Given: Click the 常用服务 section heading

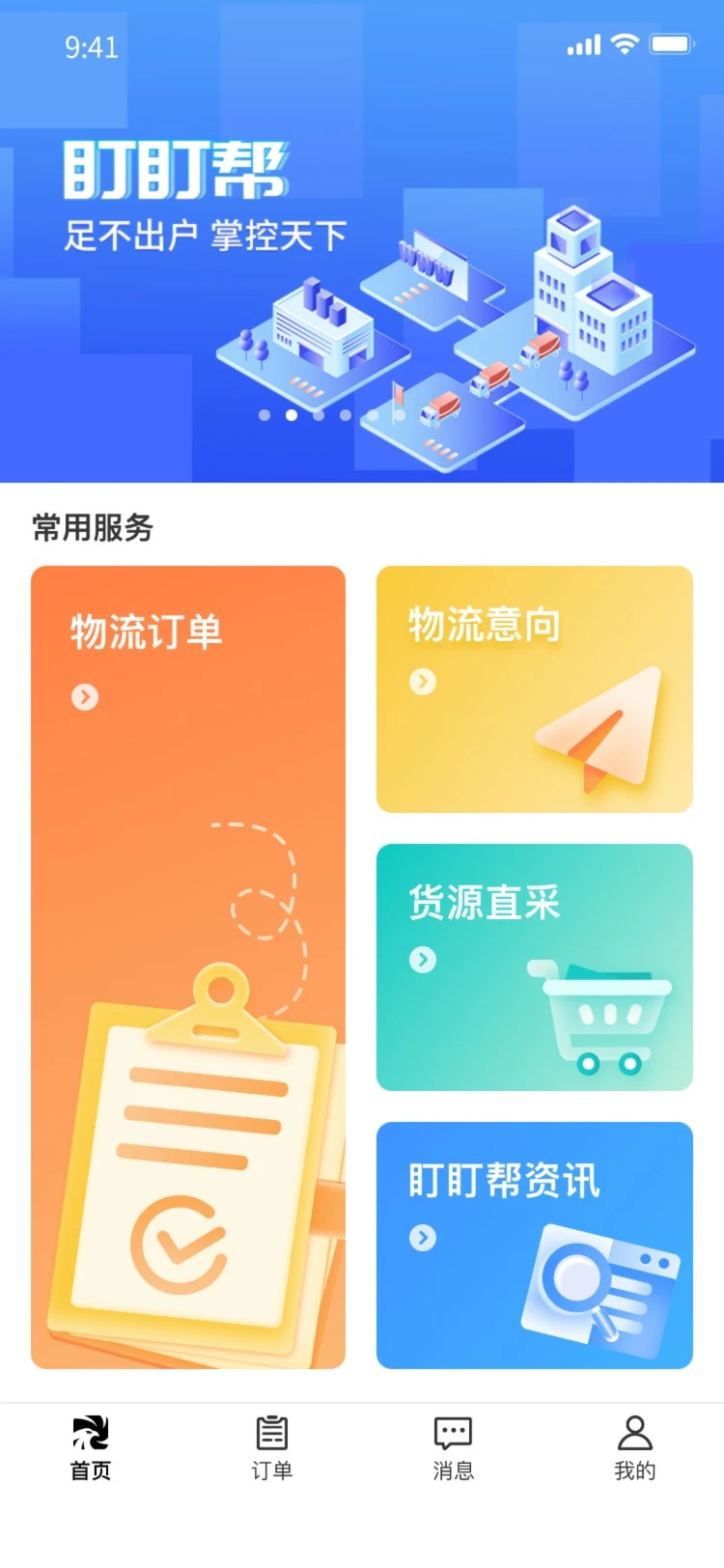Looking at the screenshot, I should coord(92,529).
